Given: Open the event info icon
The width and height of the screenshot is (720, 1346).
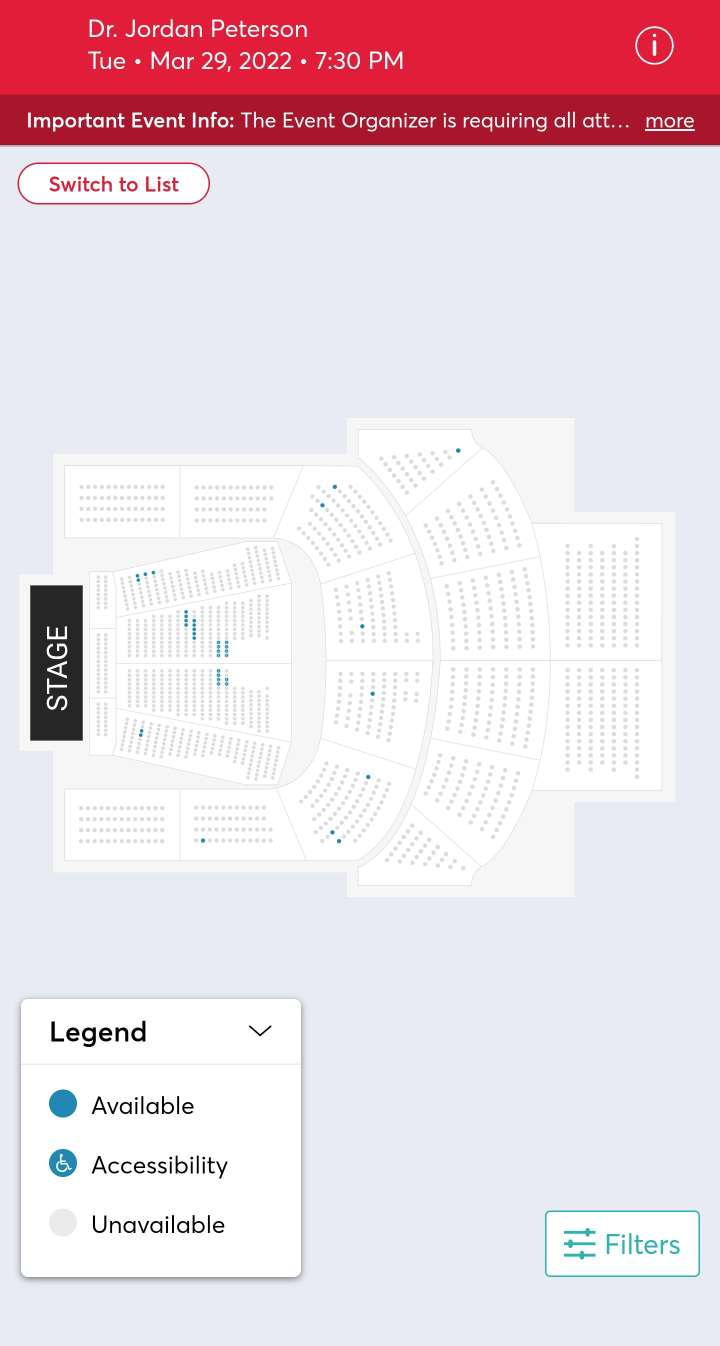Looking at the screenshot, I should coord(655,46).
